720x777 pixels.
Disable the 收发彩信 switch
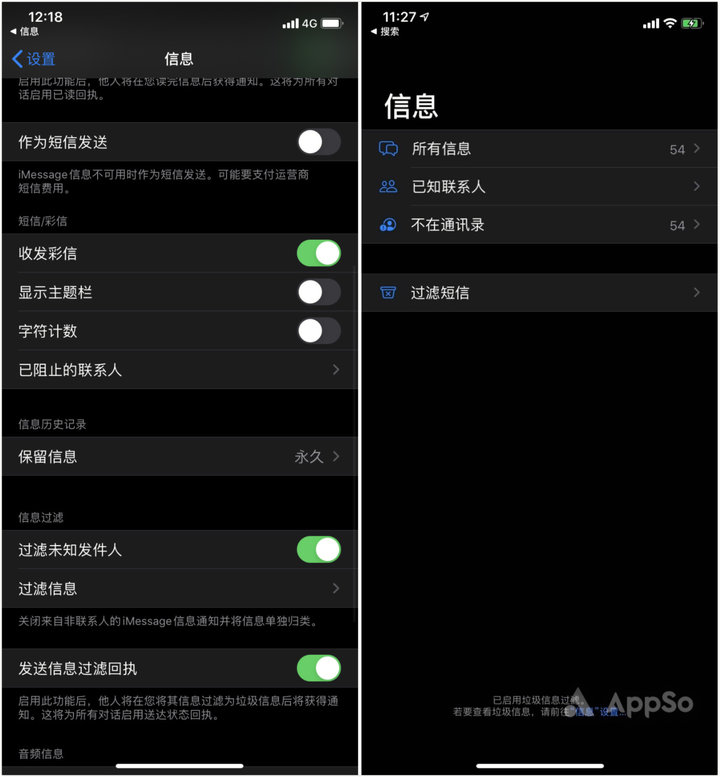tap(317, 253)
